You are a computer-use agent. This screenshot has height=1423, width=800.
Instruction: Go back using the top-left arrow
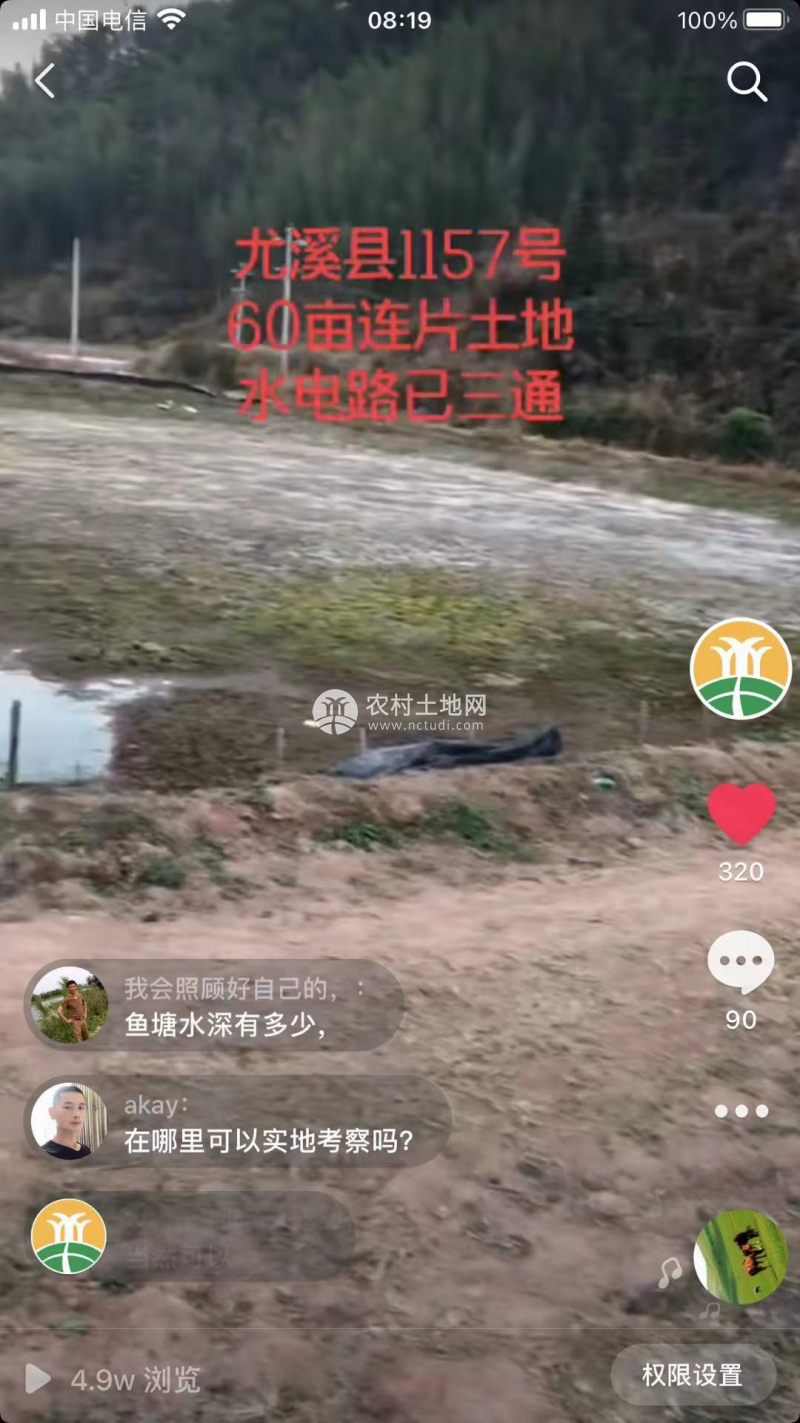pos(45,81)
